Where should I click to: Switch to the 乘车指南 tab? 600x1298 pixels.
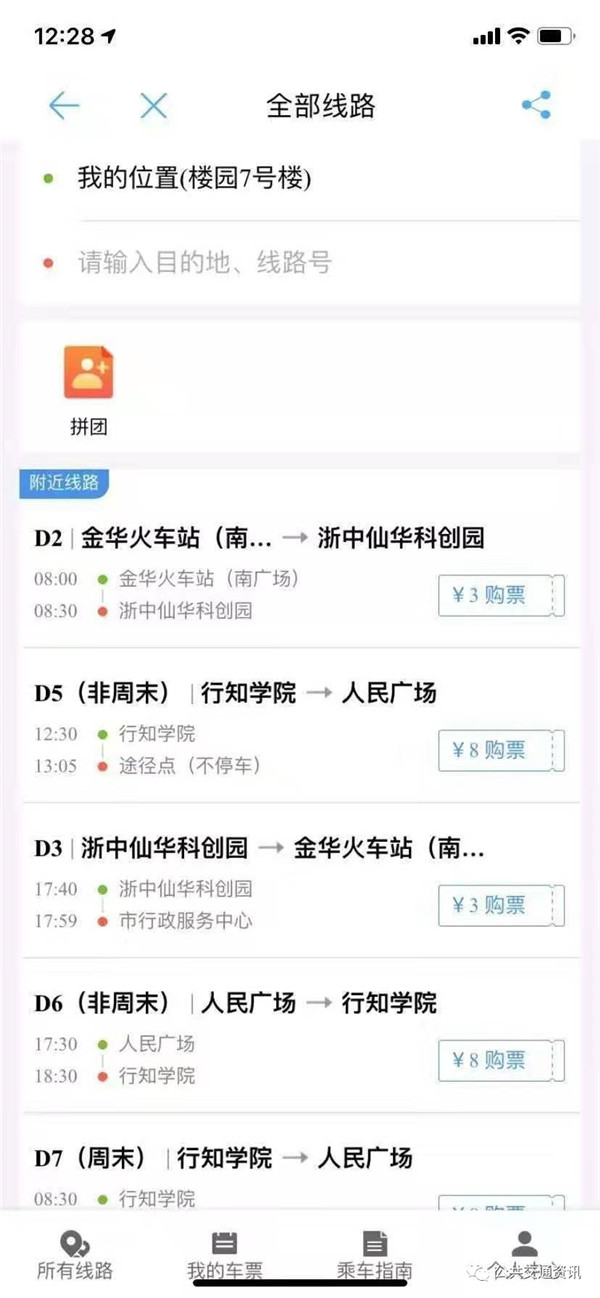point(375,1256)
